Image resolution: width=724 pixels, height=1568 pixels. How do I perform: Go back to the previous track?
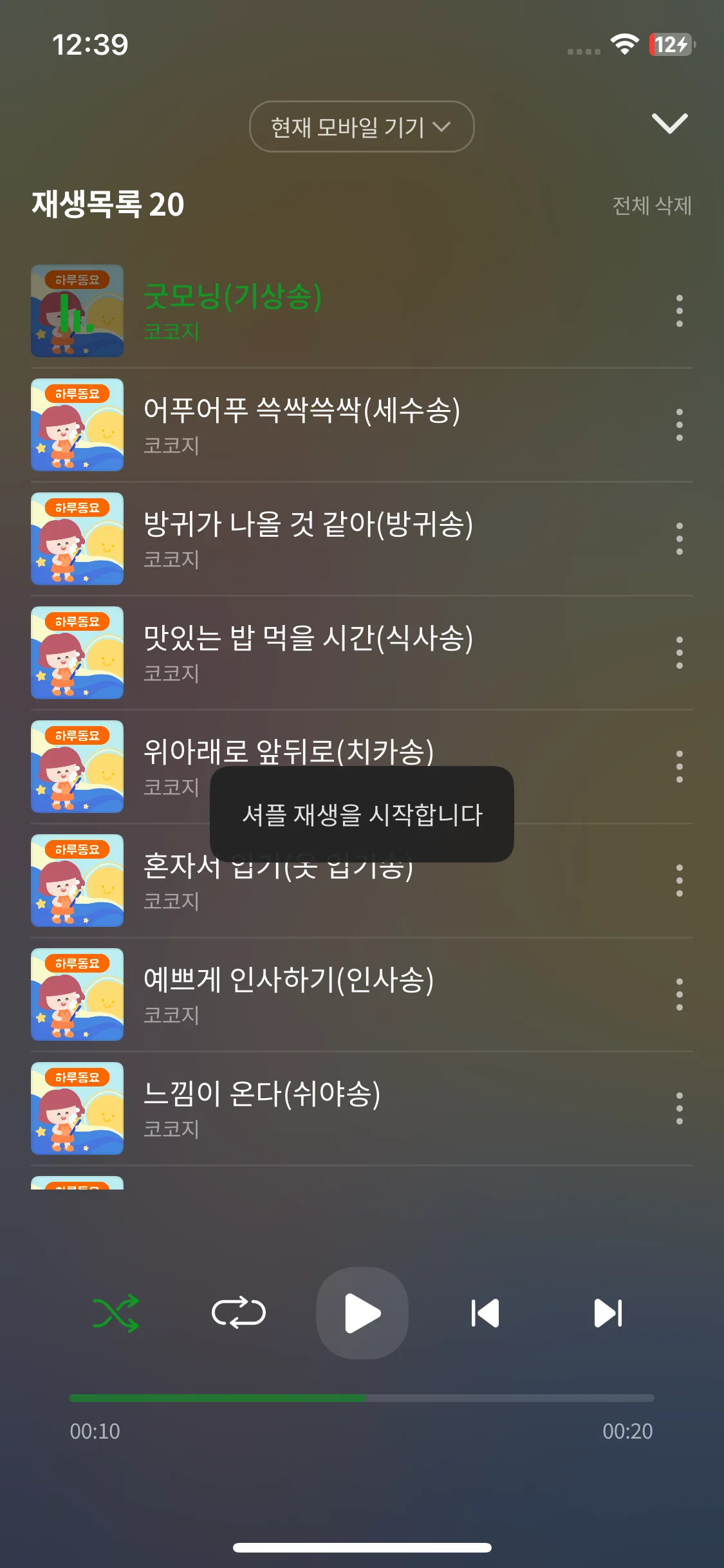485,1313
